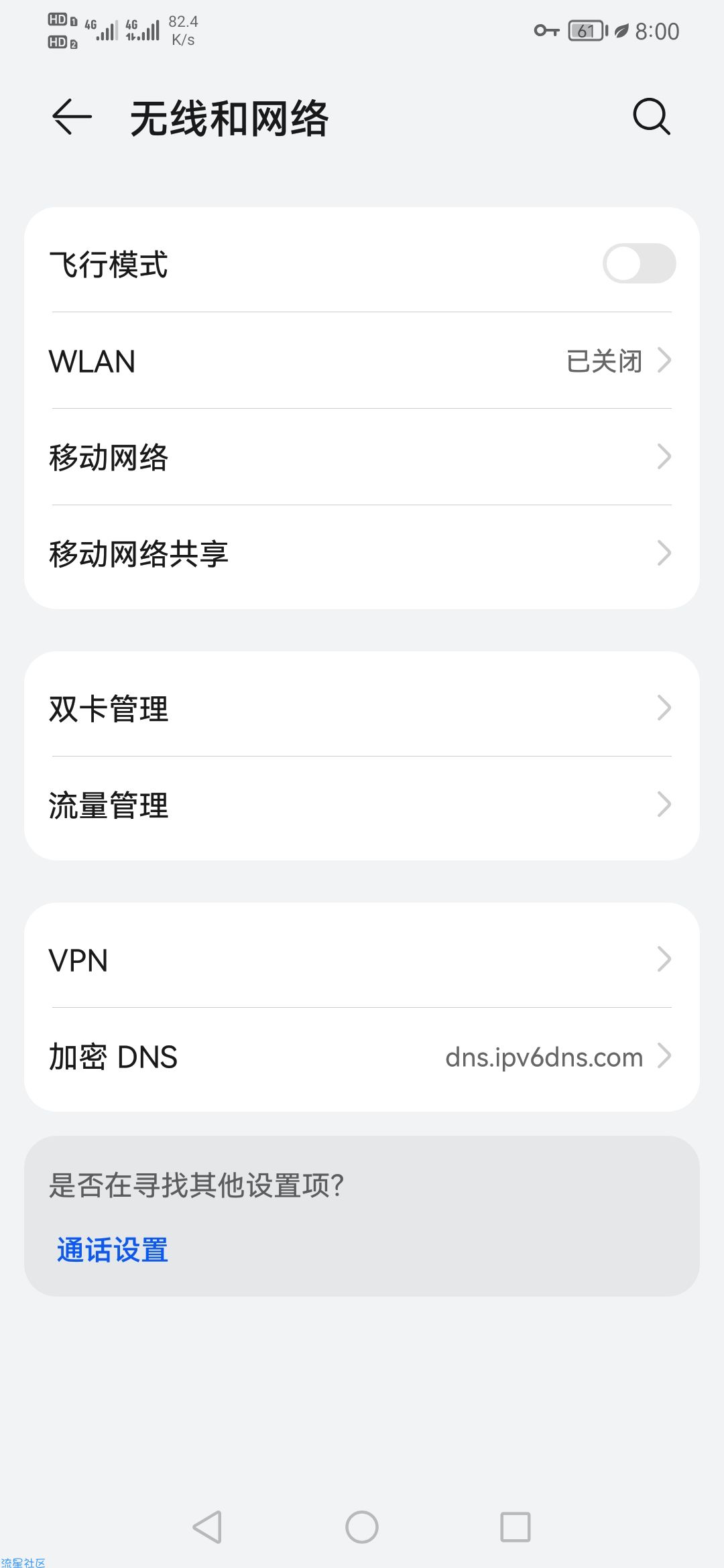Open 流量管理
This screenshot has height=1568, width=724.
362,805
